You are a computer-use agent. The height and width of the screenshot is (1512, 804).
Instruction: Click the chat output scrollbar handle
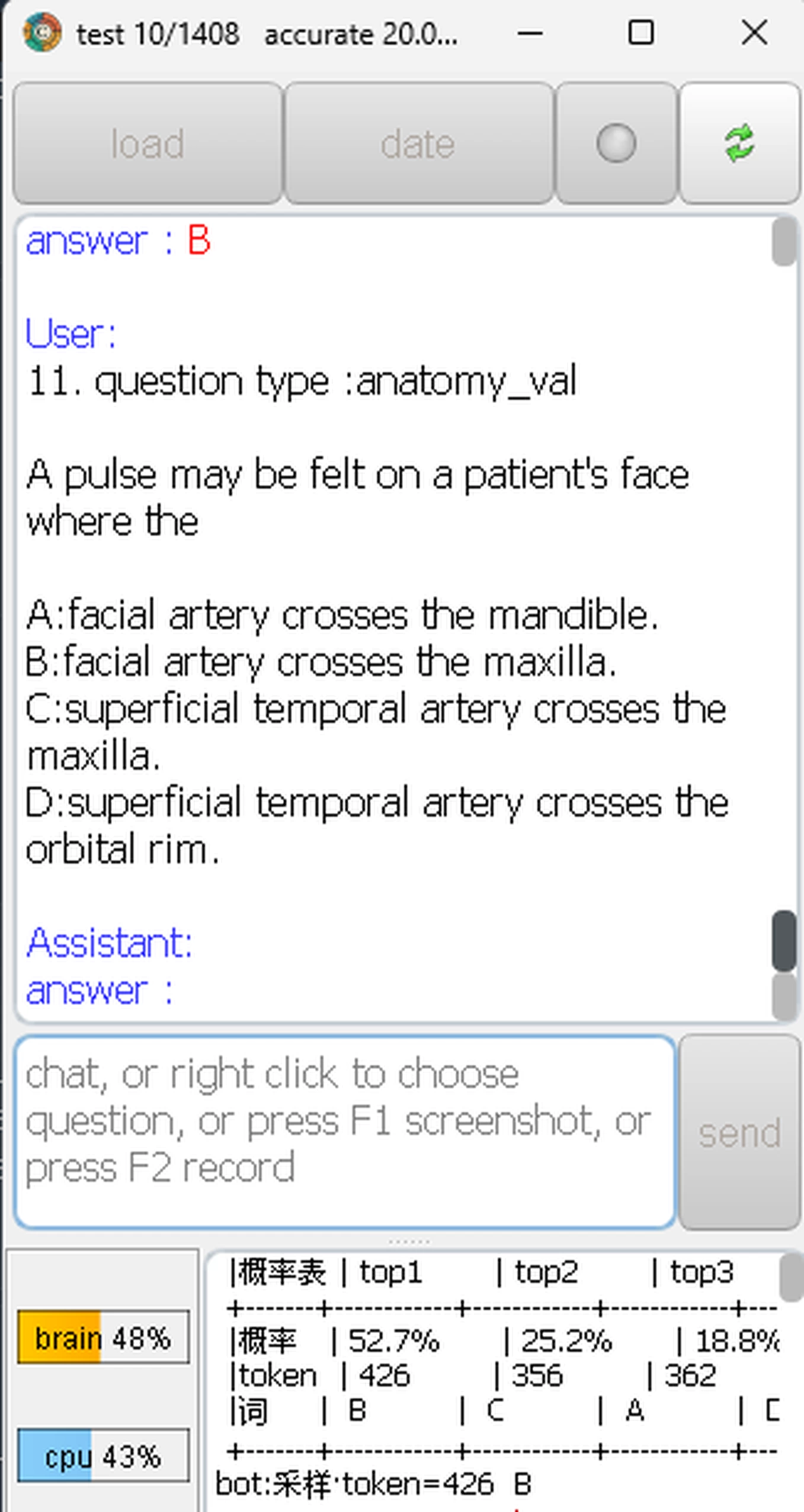(x=784, y=941)
